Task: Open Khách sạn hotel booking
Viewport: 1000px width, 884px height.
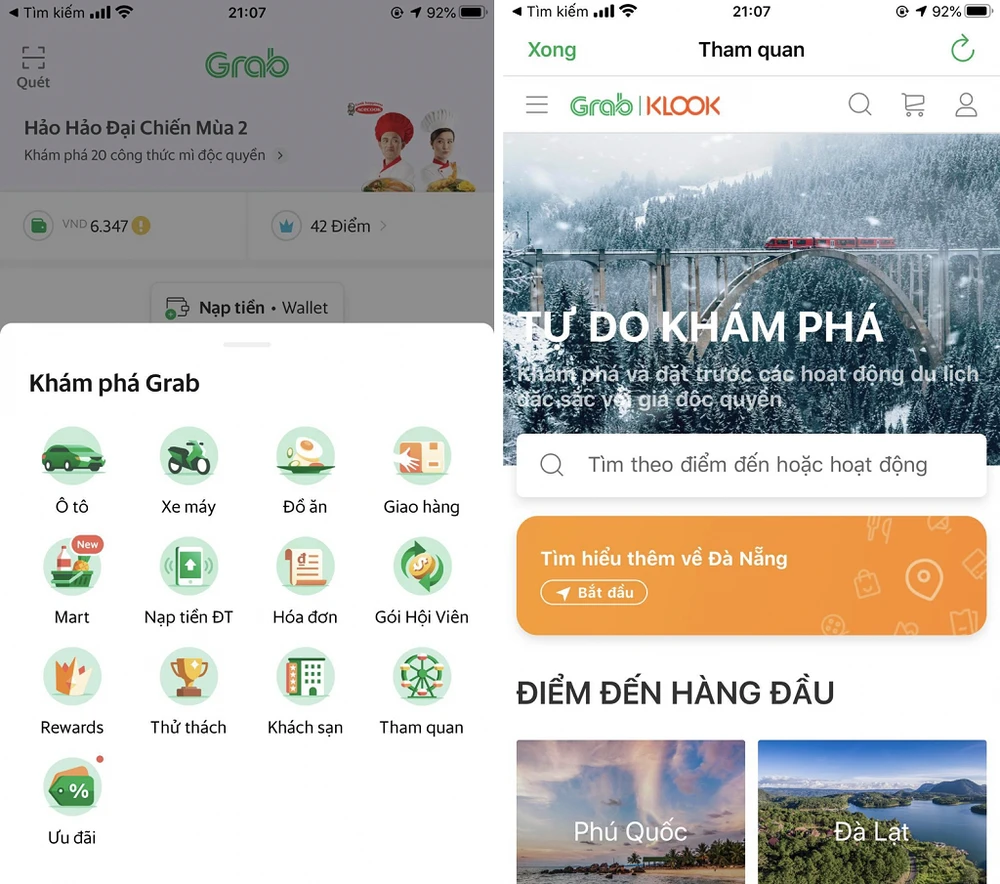Action: (305, 677)
